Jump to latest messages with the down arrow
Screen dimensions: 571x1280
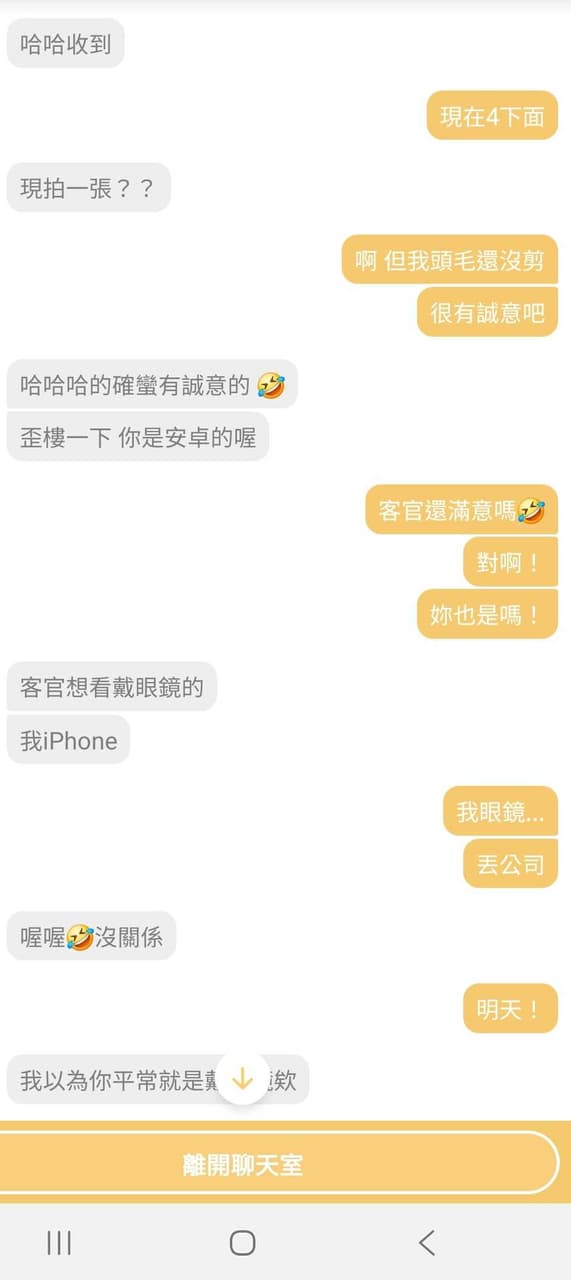pyautogui.click(x=243, y=1079)
